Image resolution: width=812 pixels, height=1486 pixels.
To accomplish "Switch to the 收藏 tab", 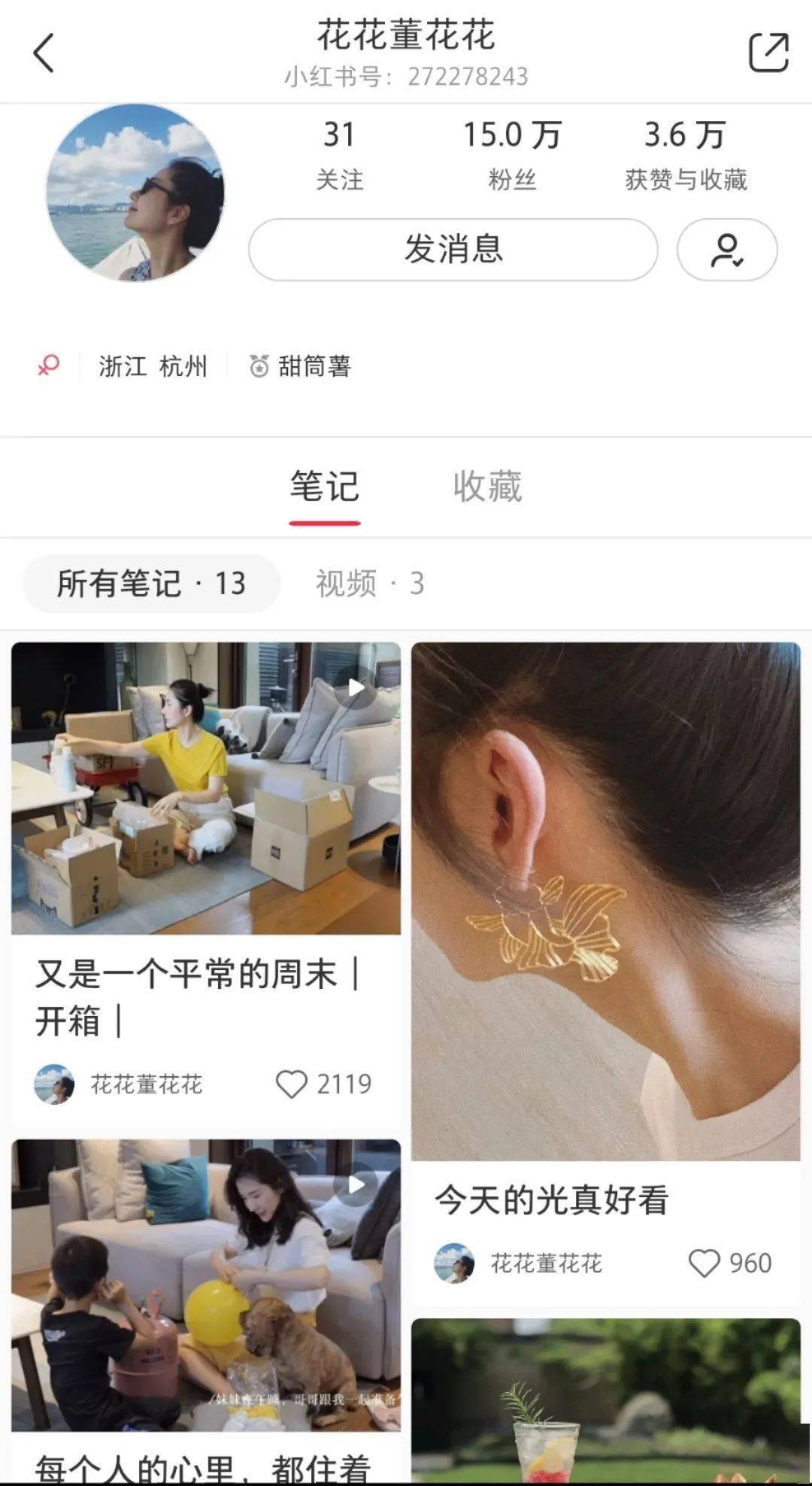I will pyautogui.click(x=487, y=486).
